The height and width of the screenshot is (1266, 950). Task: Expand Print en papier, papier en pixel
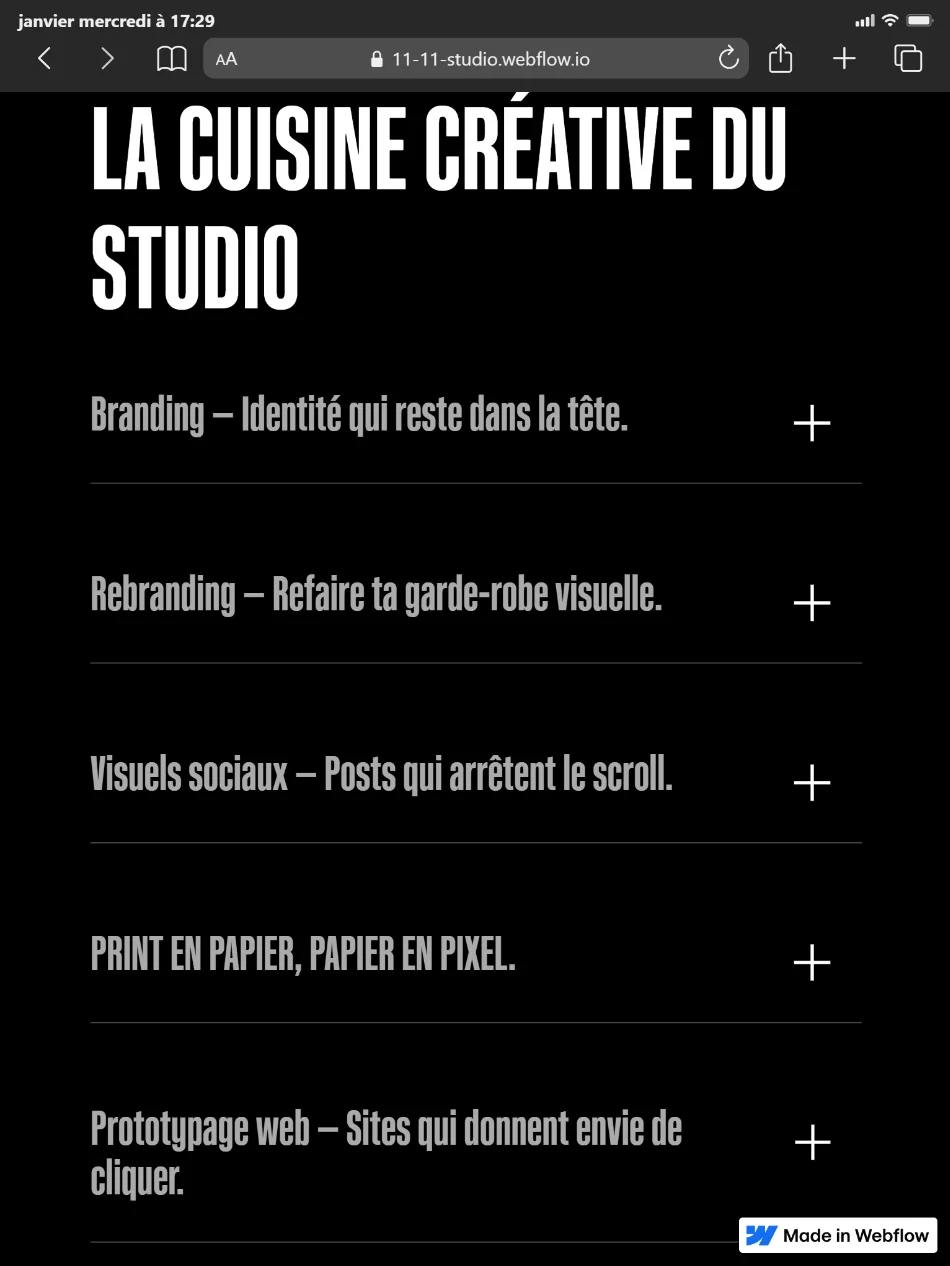[811, 962]
